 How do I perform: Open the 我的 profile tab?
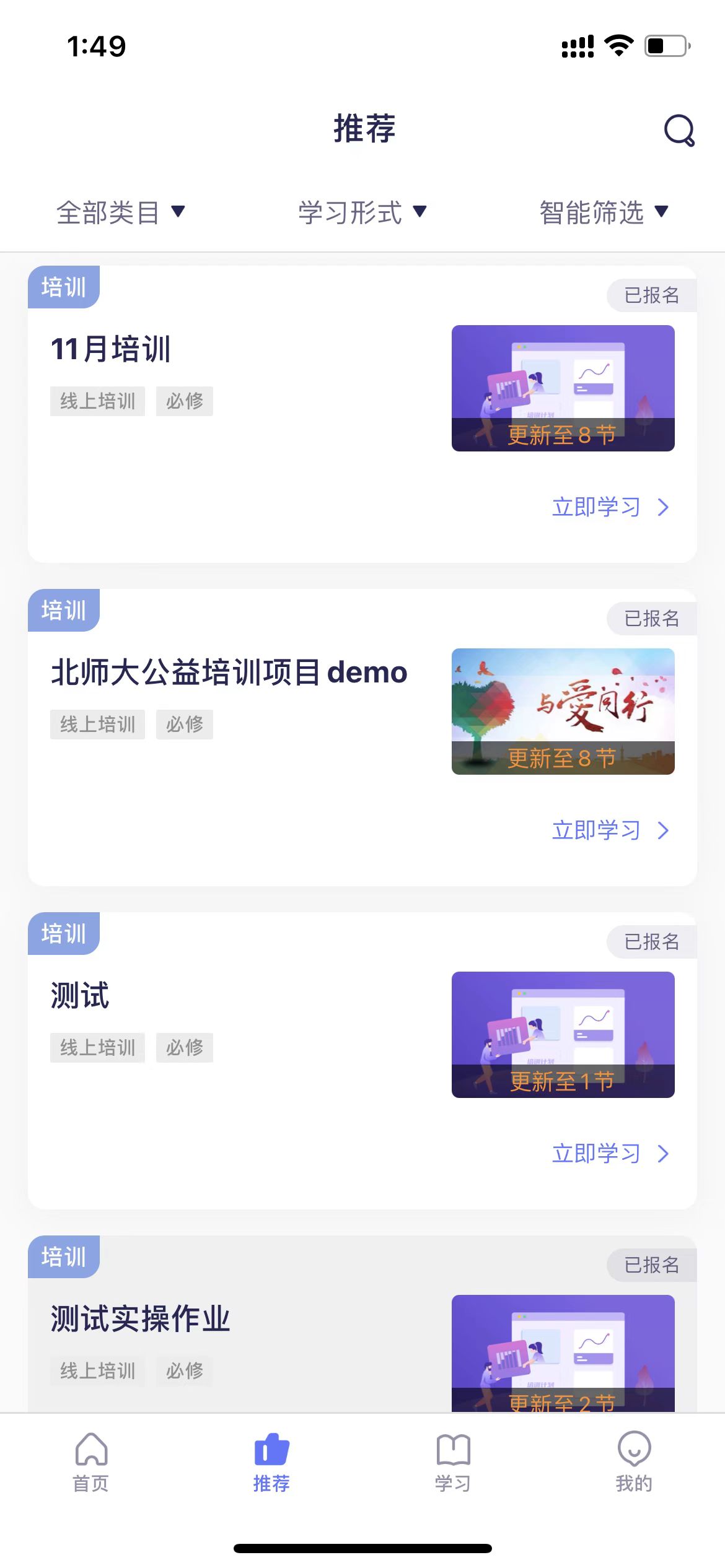[x=634, y=1461]
